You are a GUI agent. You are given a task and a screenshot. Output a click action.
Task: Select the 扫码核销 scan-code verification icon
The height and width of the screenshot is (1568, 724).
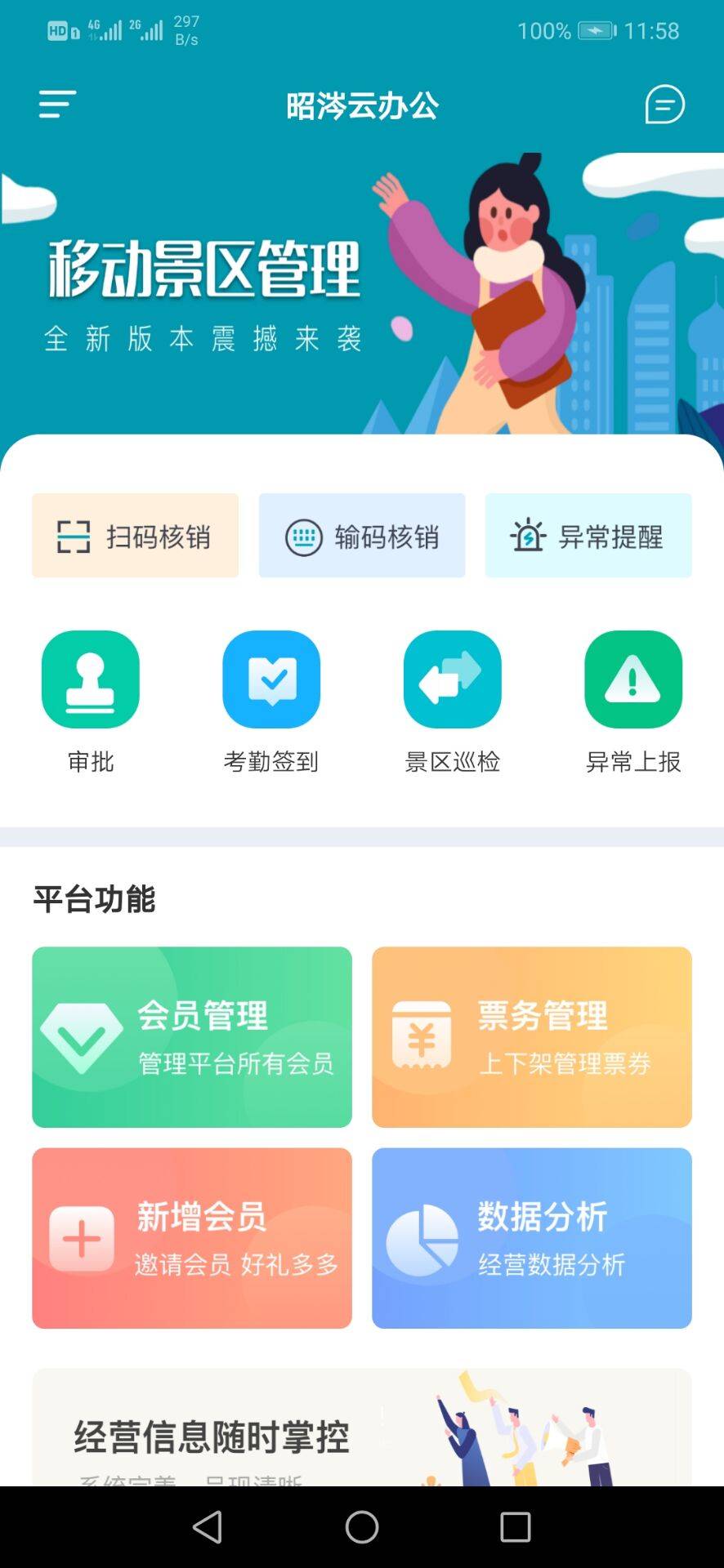click(74, 536)
